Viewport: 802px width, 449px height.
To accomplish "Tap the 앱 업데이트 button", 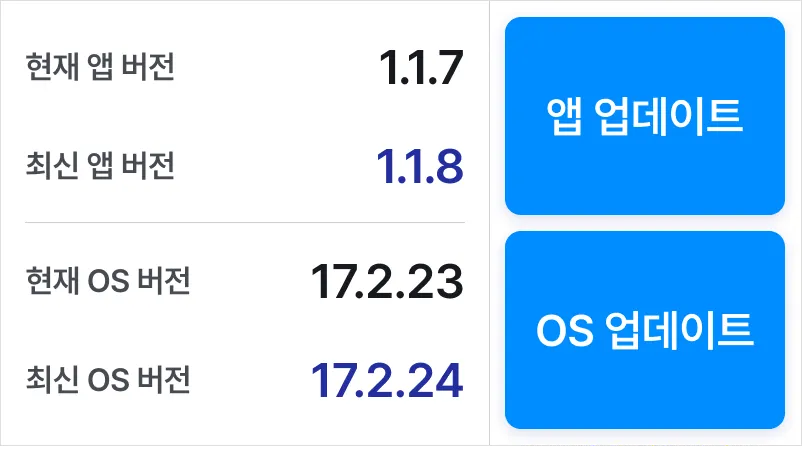I will (644, 116).
